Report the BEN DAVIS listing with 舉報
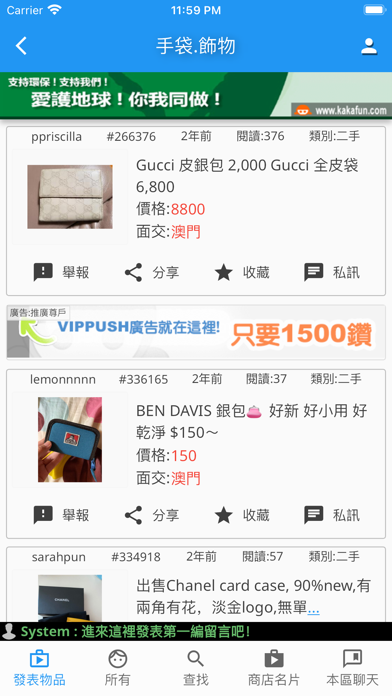 click(x=61, y=515)
